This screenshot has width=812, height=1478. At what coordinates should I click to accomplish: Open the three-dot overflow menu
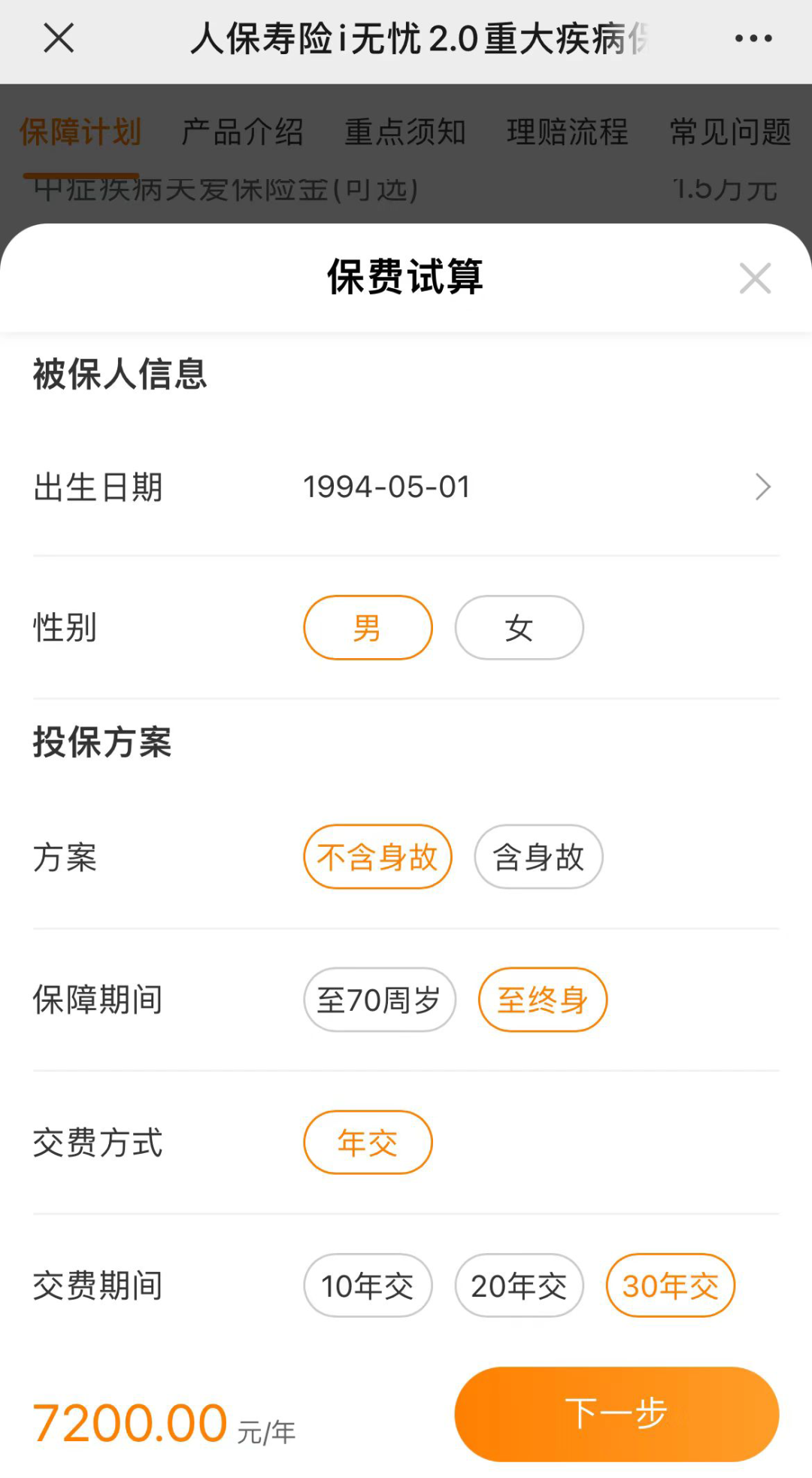[753, 38]
